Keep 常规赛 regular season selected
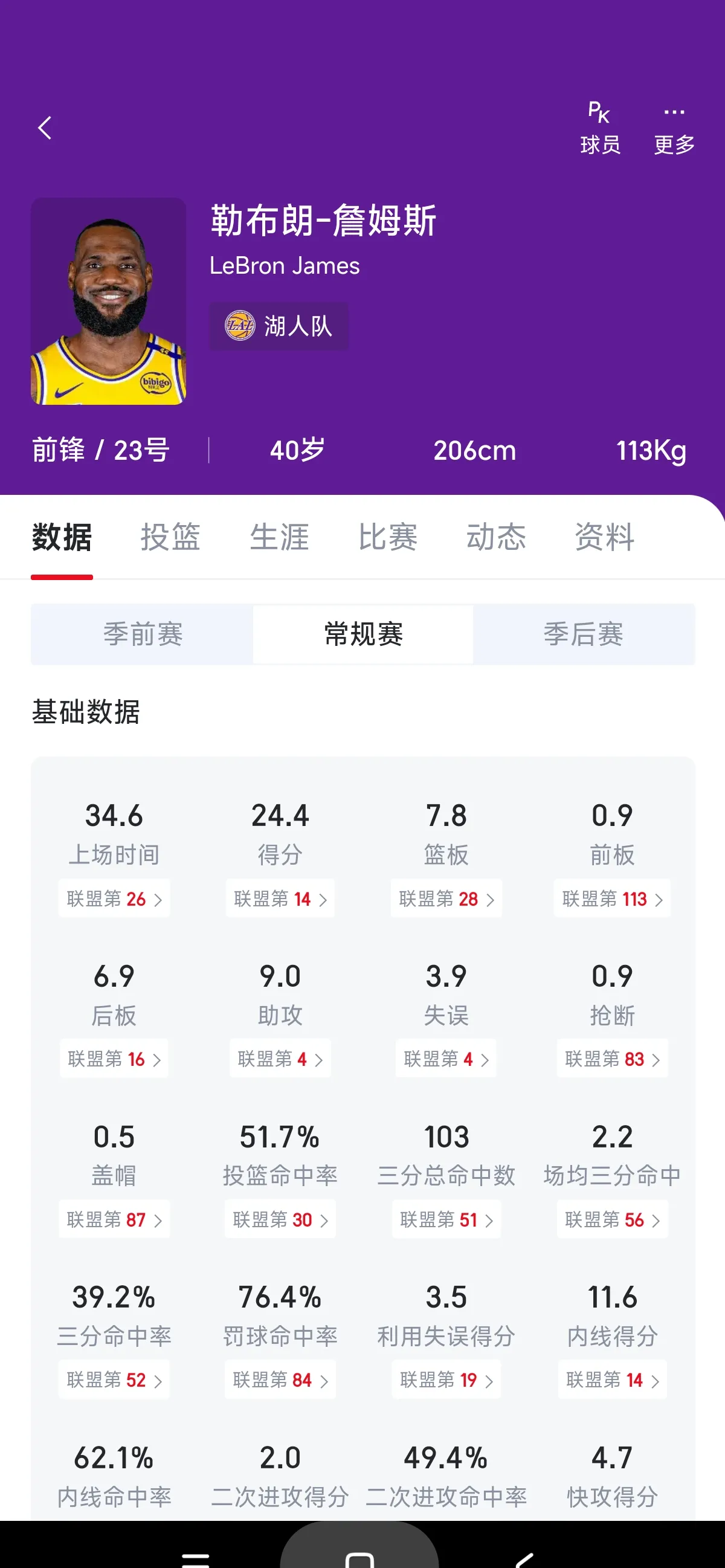The height and width of the screenshot is (1568, 725). pyautogui.click(x=363, y=634)
